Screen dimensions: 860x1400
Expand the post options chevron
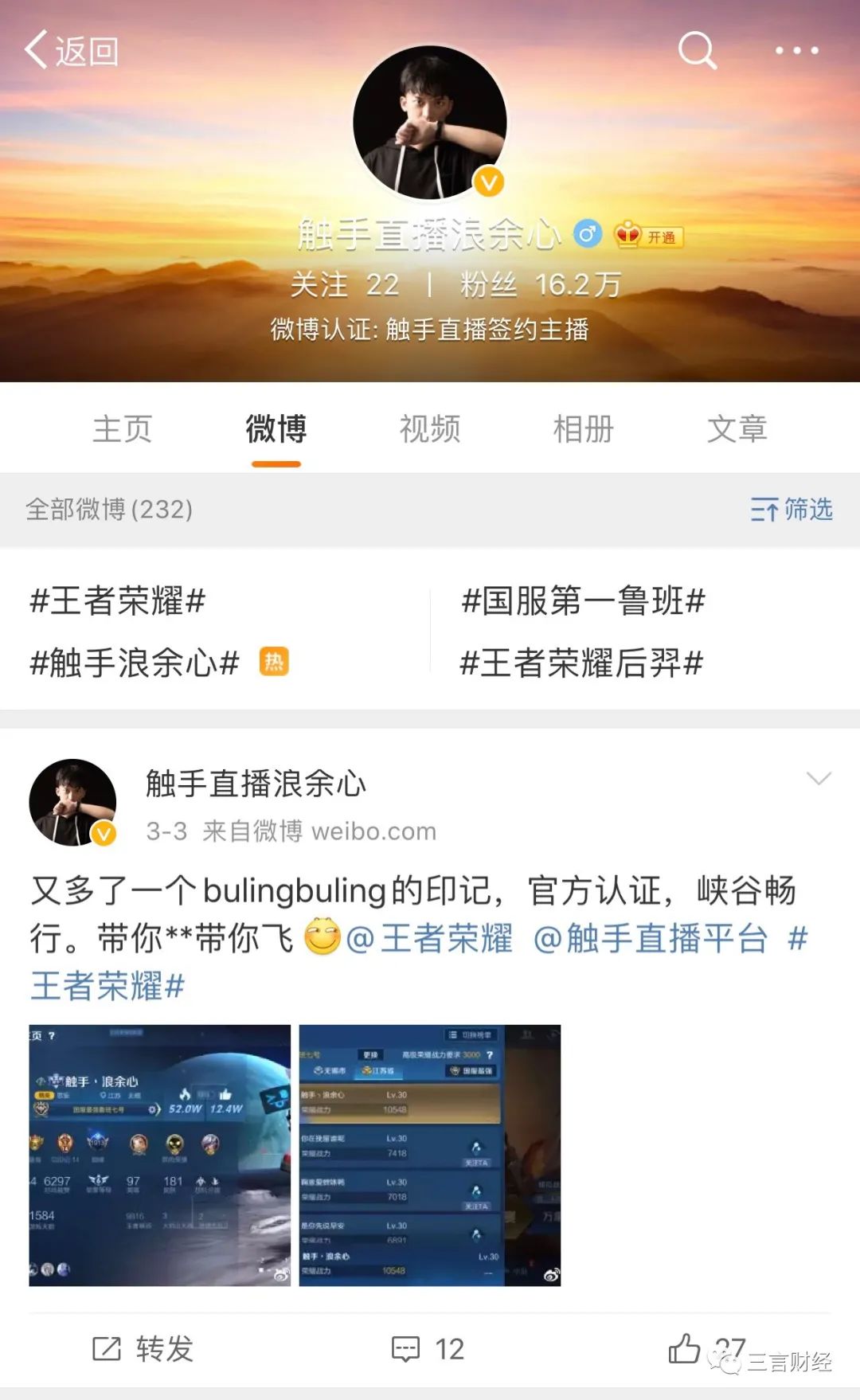pos(819,778)
